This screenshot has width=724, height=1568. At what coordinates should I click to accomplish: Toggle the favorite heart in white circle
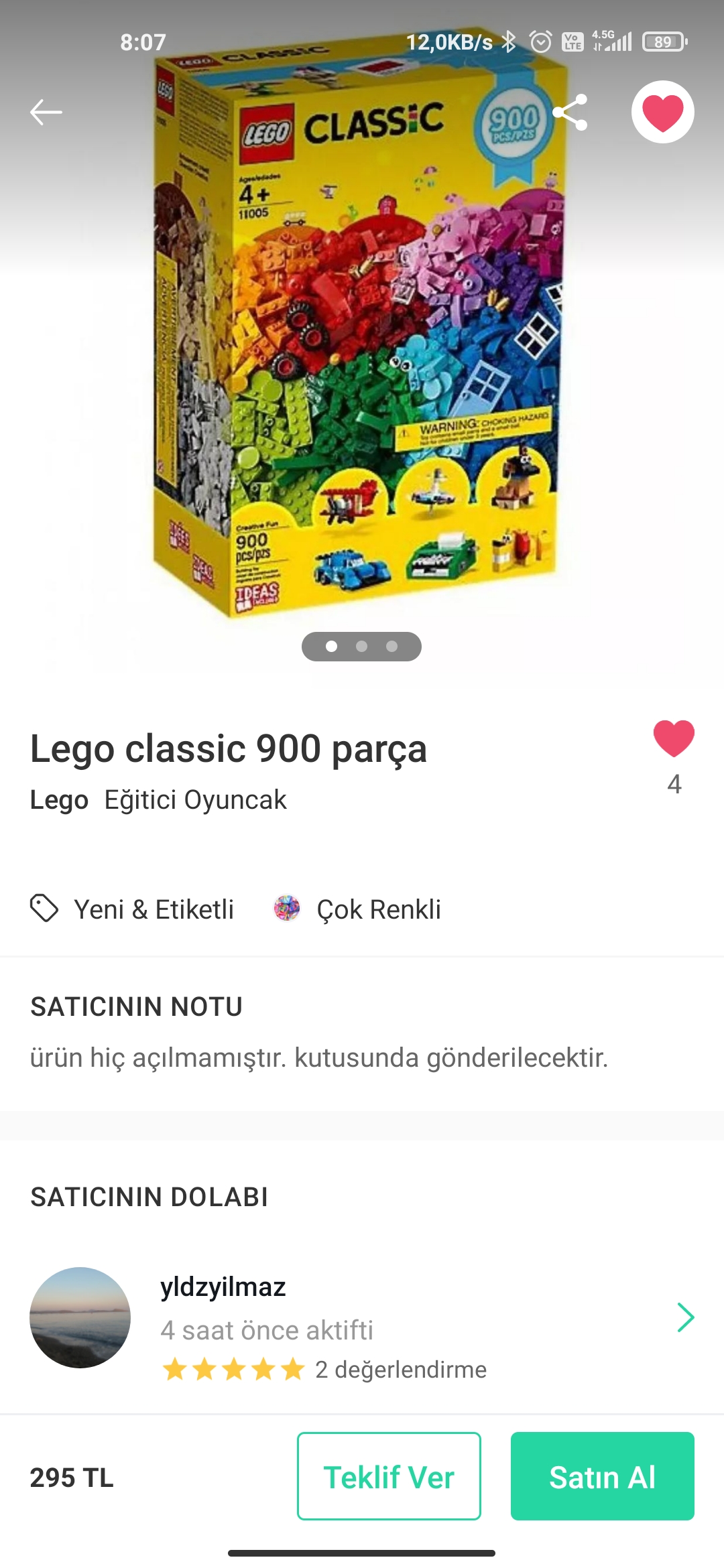[x=662, y=112]
